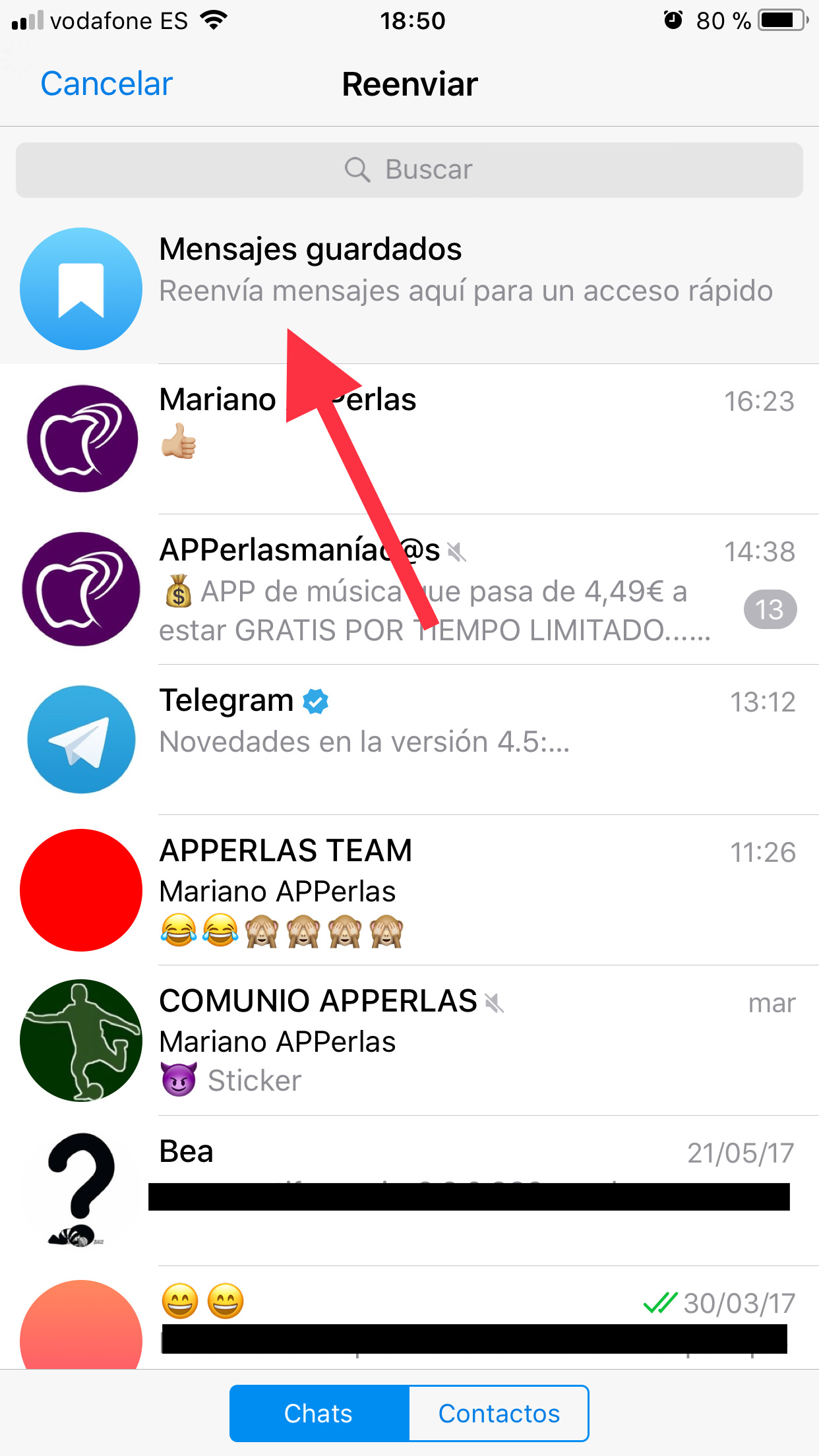Click the magnifying glass search icon
Screen dimensions: 819x1456
(x=357, y=169)
